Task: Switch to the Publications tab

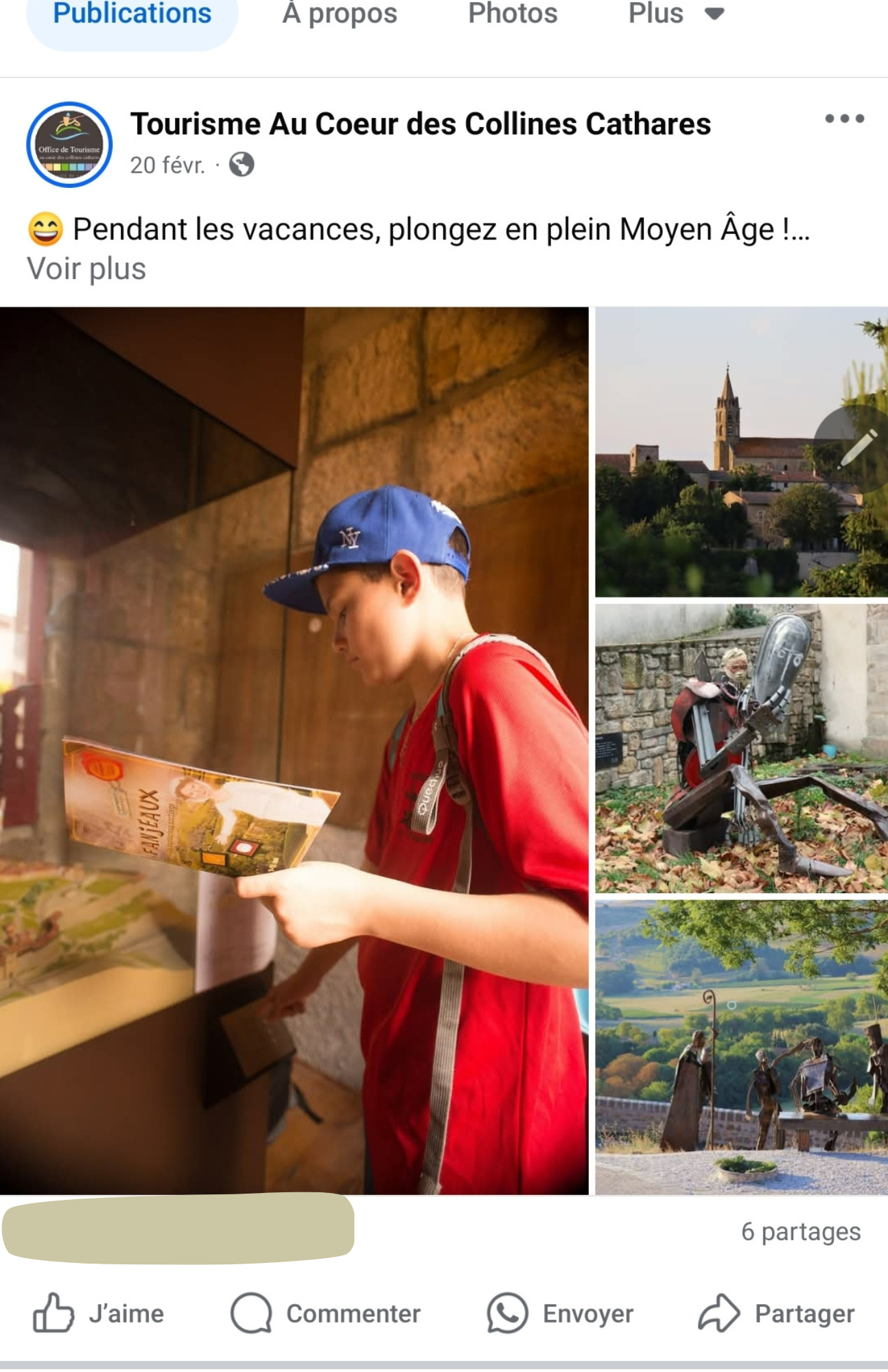Action: [x=132, y=15]
